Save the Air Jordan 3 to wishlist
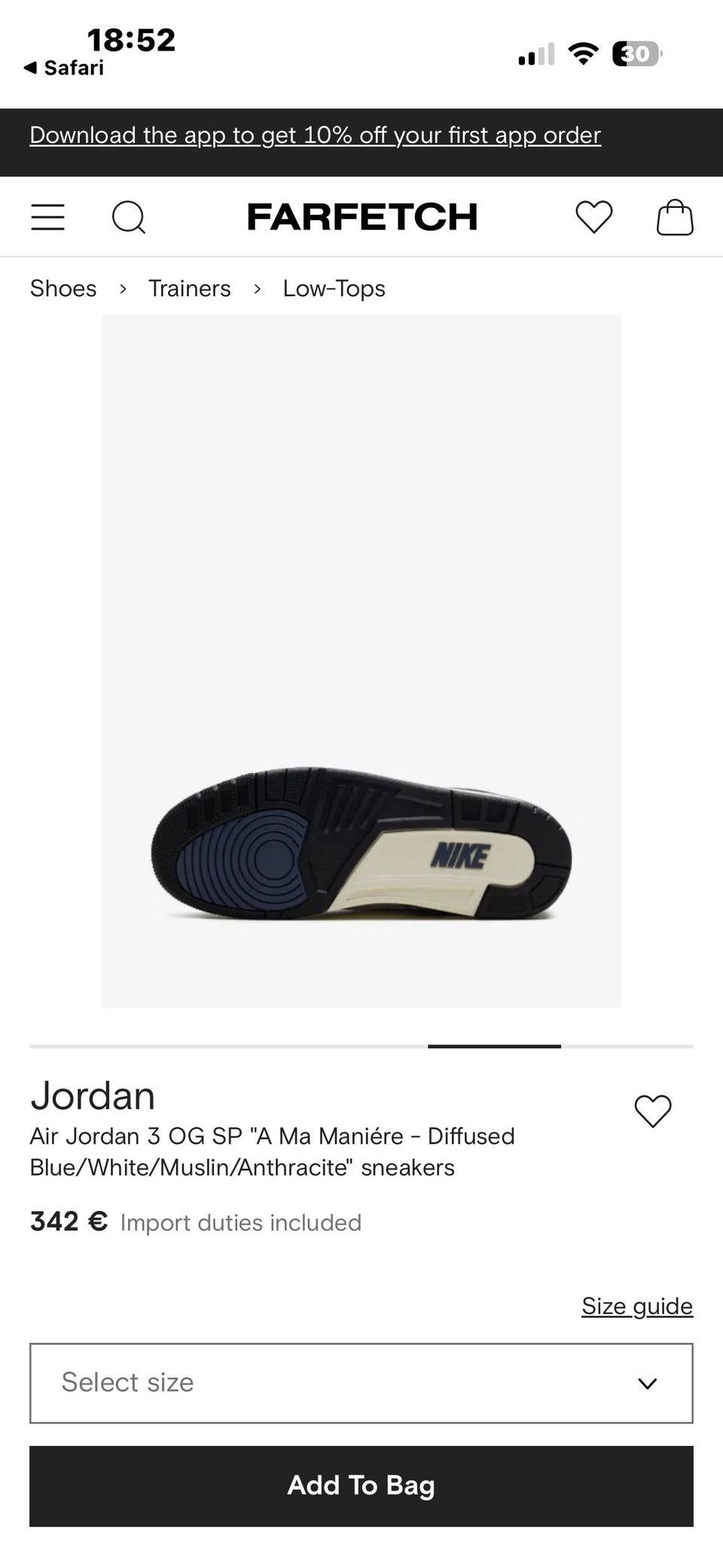Screen dimensions: 723x1568 click(653, 1111)
